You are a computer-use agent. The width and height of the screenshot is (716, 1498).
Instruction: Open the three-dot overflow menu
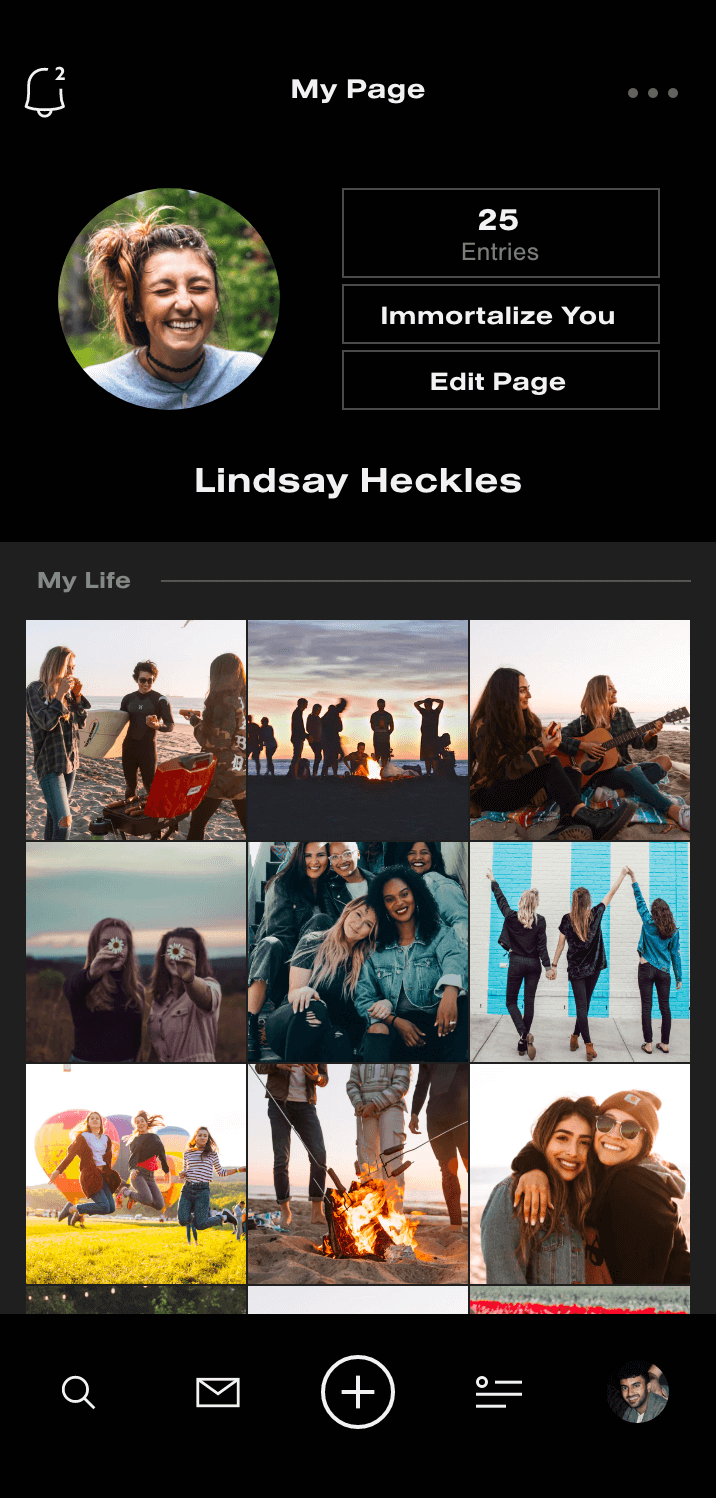tap(653, 93)
